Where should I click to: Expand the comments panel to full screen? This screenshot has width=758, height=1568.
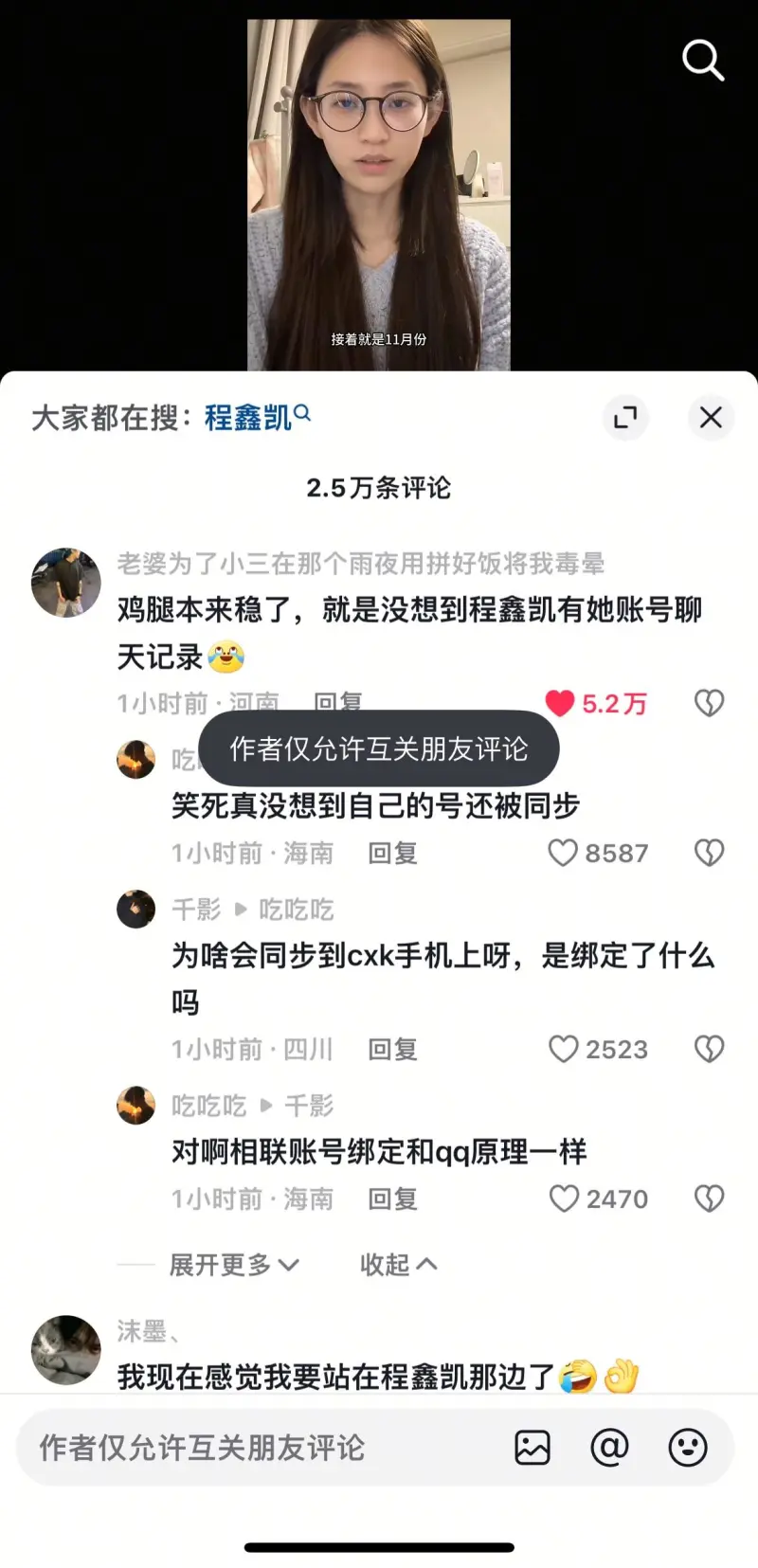pos(625,417)
